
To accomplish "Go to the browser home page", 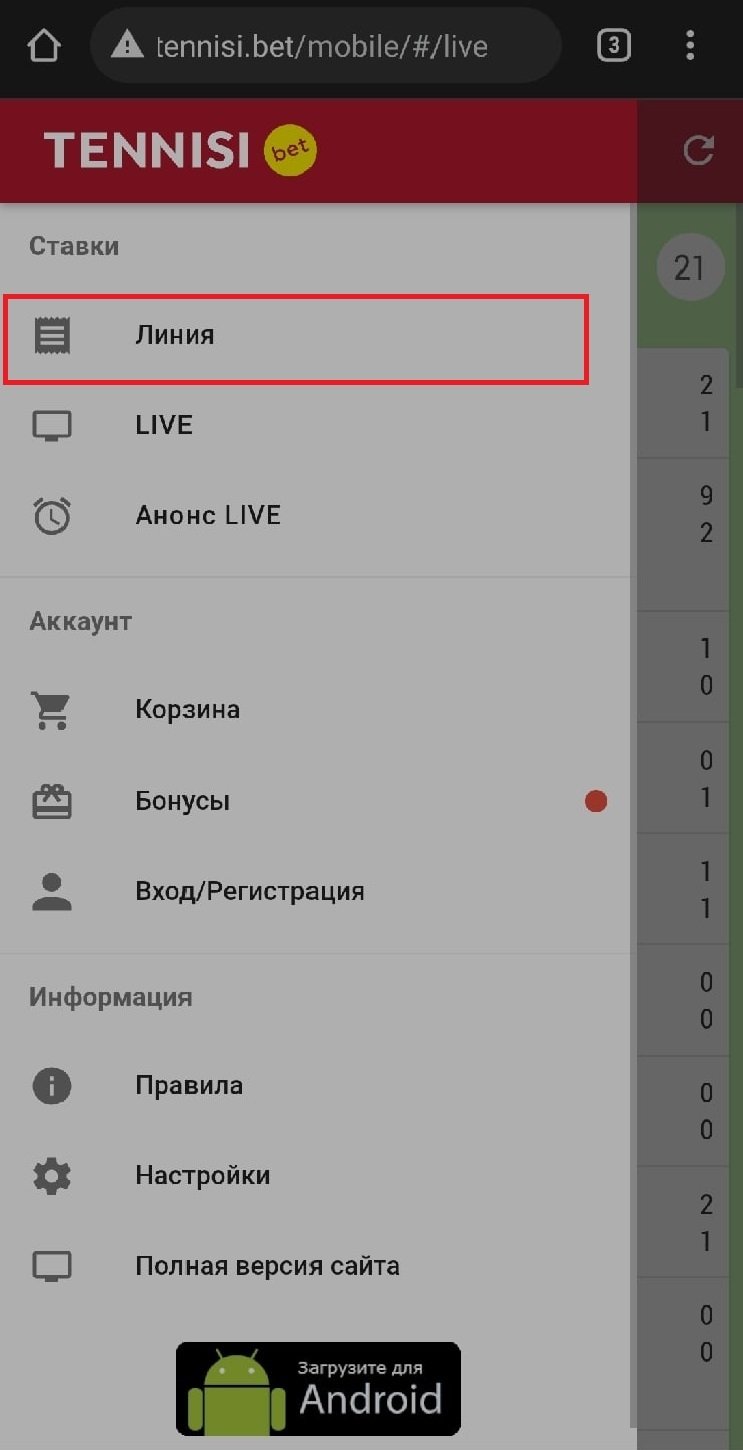I will click(44, 45).
